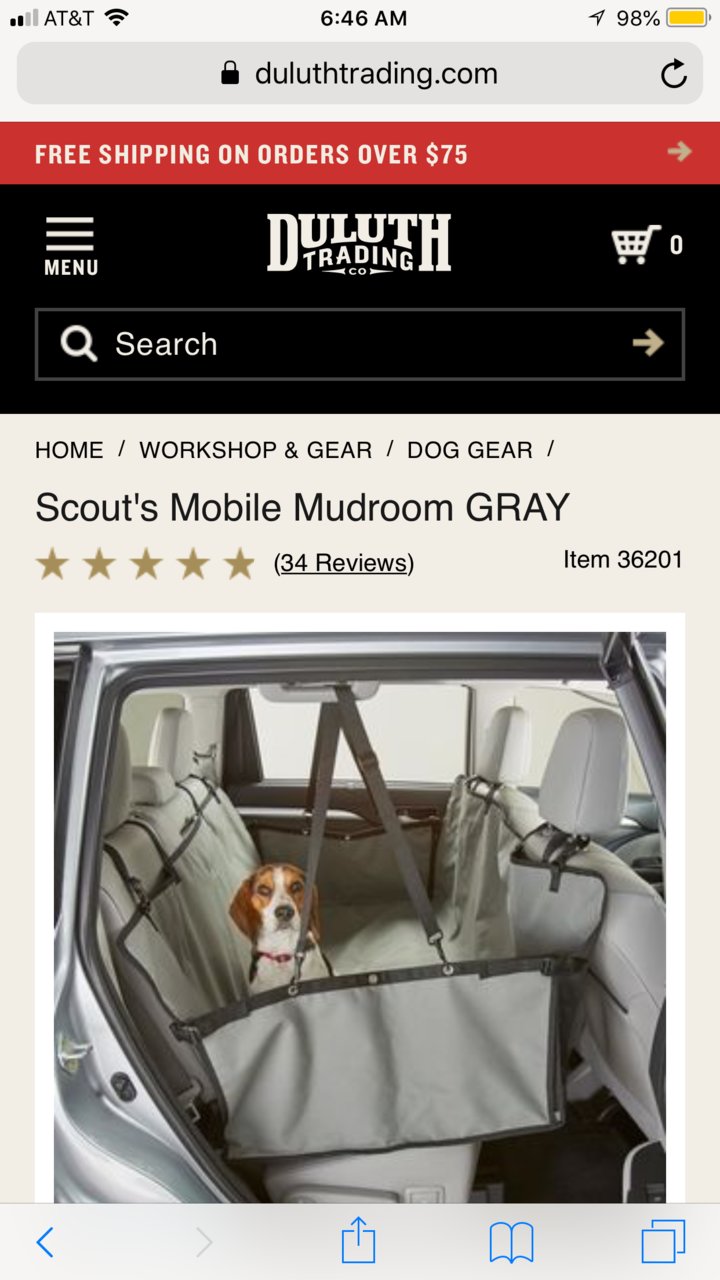Open Safari bookmarks
The image size is (720, 1280).
click(511, 1242)
